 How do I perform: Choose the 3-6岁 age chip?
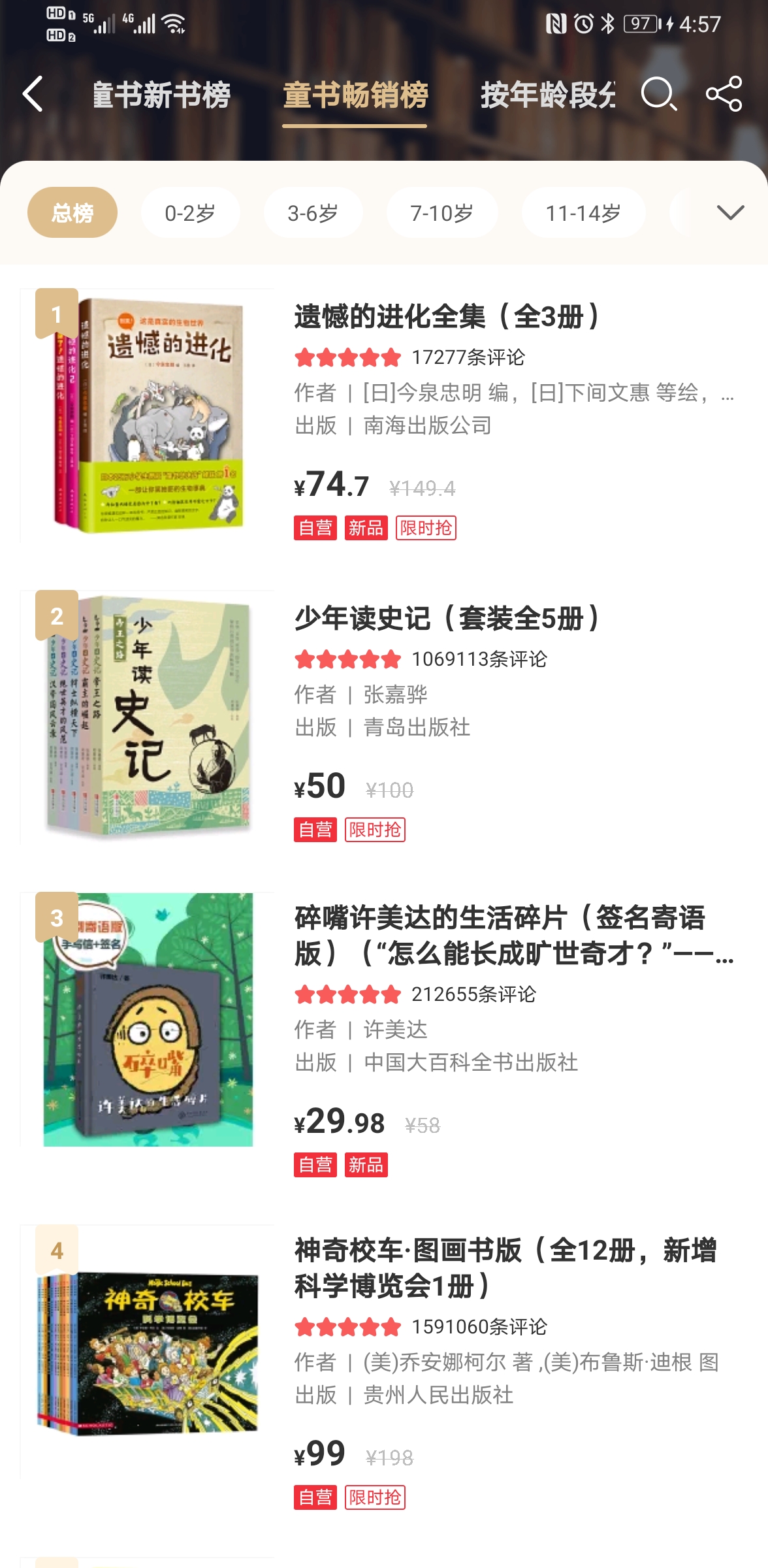(x=313, y=213)
